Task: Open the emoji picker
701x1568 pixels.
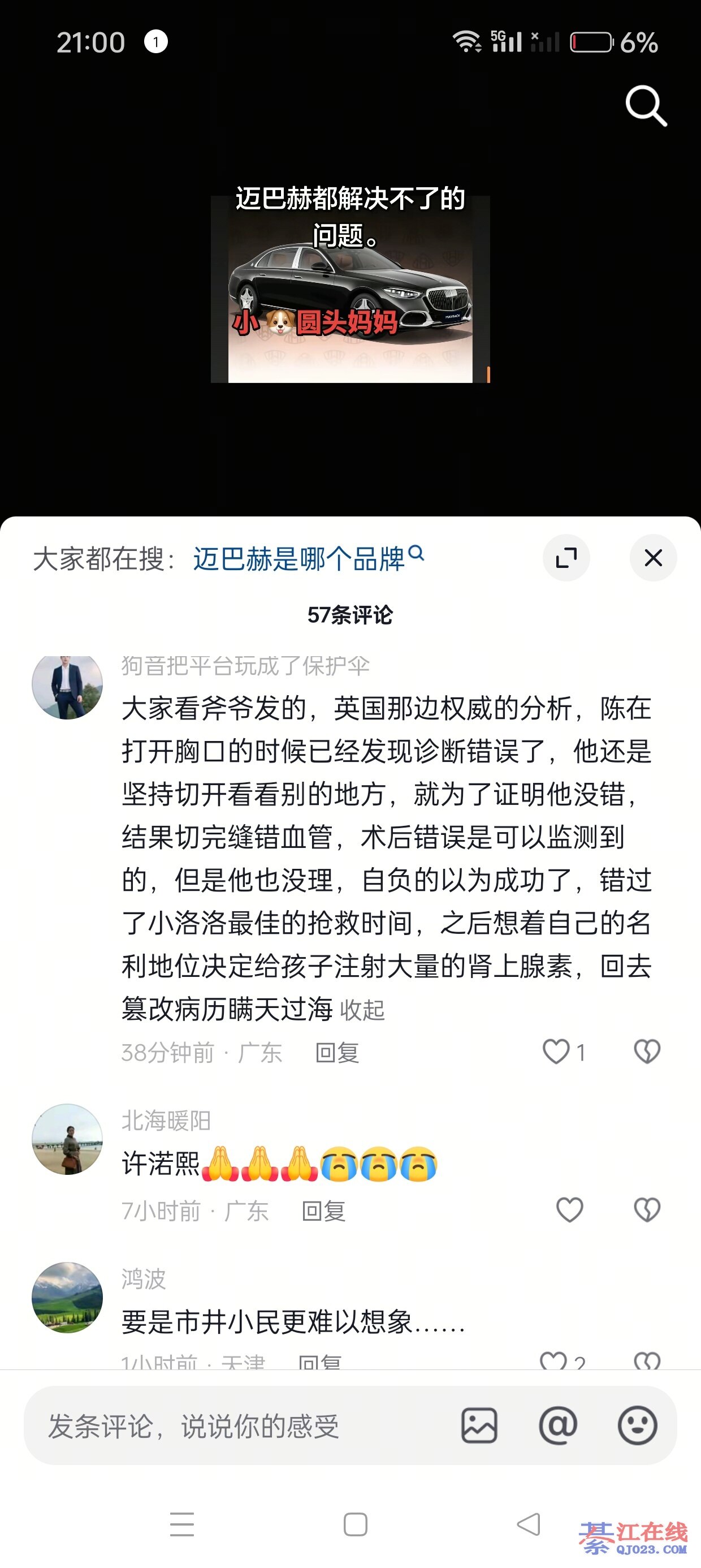Action: coord(637,1425)
